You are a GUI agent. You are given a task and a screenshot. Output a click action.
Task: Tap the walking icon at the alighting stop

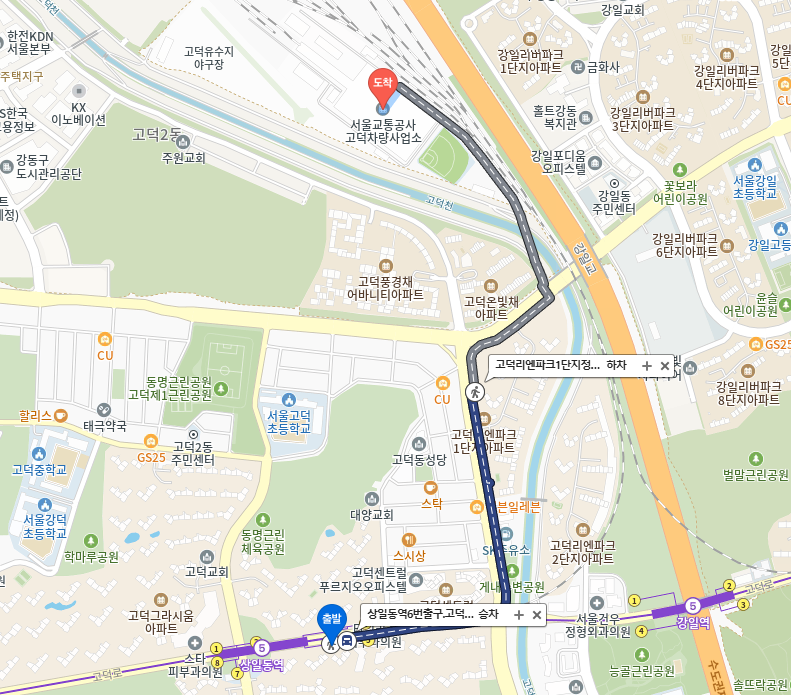[x=475, y=392]
